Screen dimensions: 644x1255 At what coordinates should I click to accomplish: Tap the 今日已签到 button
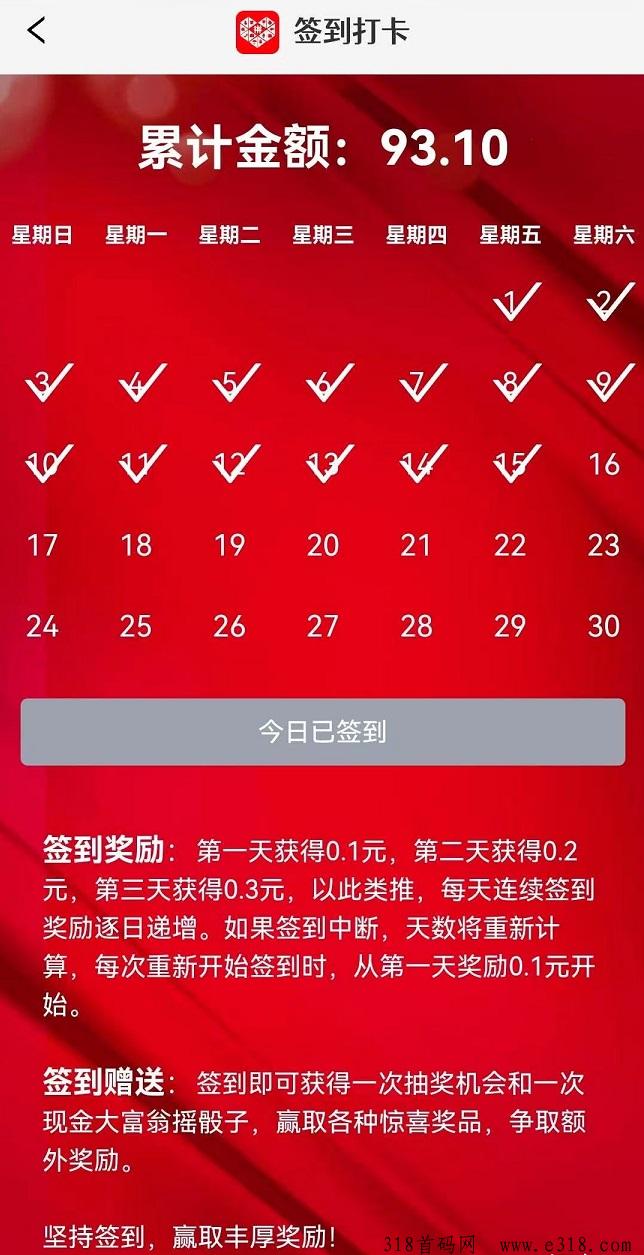[322, 732]
